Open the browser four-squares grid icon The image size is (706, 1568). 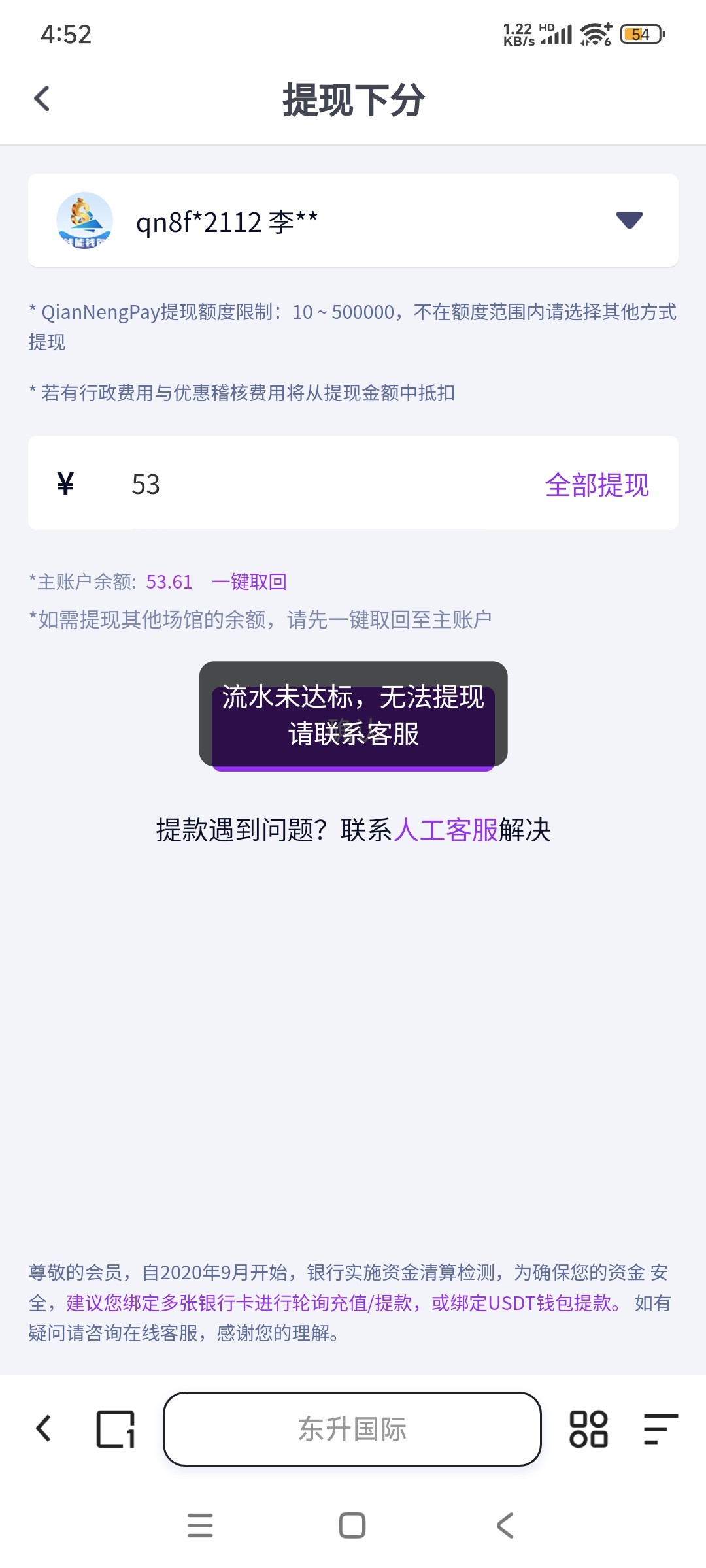pyautogui.click(x=588, y=1429)
